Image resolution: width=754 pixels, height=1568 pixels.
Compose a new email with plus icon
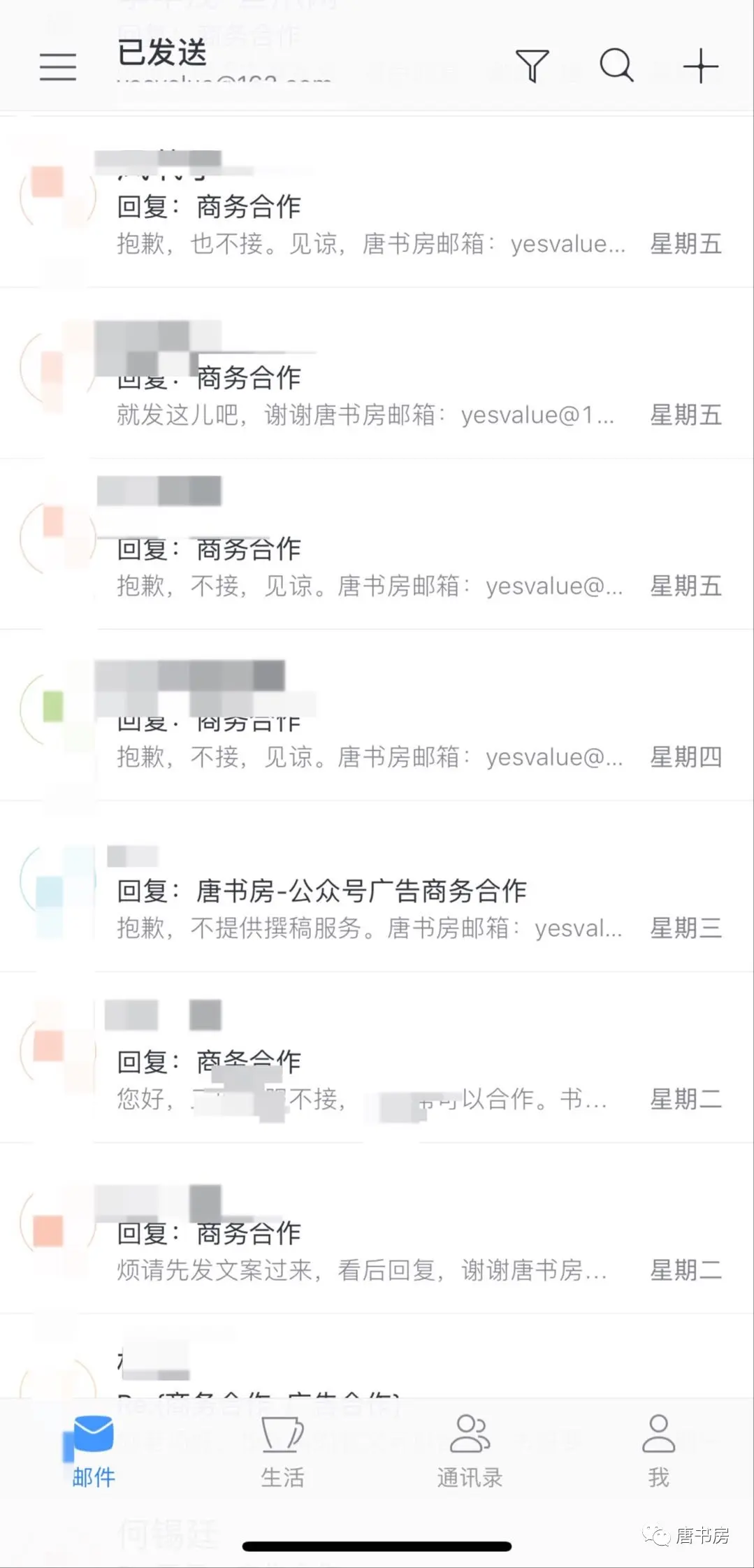[x=700, y=66]
